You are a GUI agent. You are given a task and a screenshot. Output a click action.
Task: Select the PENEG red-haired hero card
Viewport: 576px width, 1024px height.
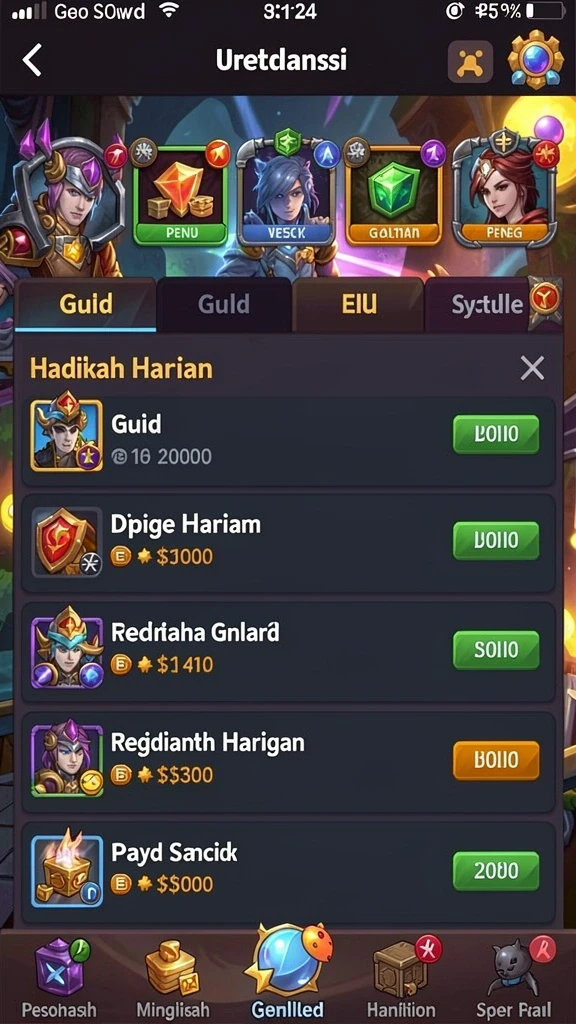(504, 195)
